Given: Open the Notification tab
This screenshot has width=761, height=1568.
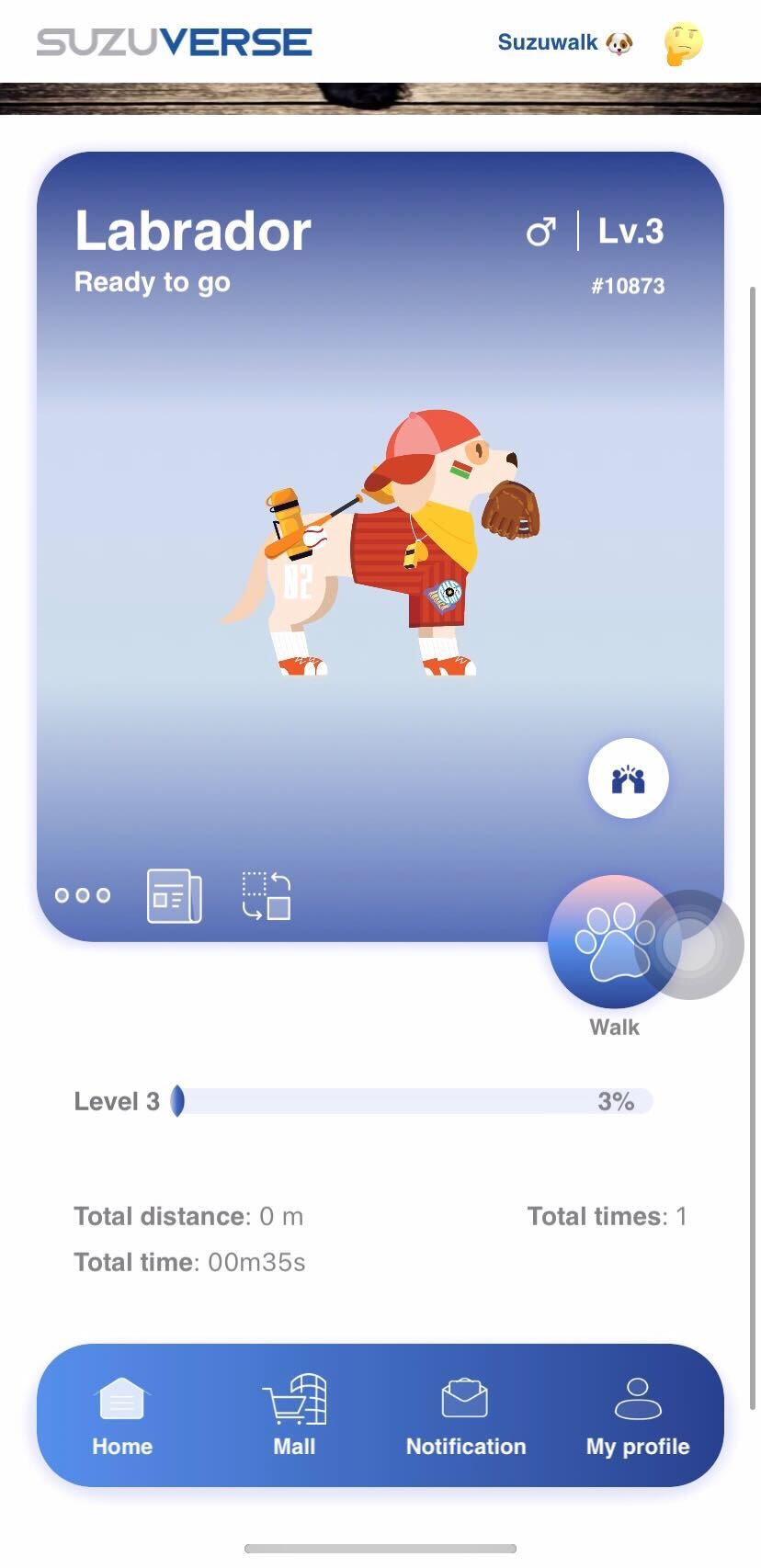Looking at the screenshot, I should click(465, 1416).
